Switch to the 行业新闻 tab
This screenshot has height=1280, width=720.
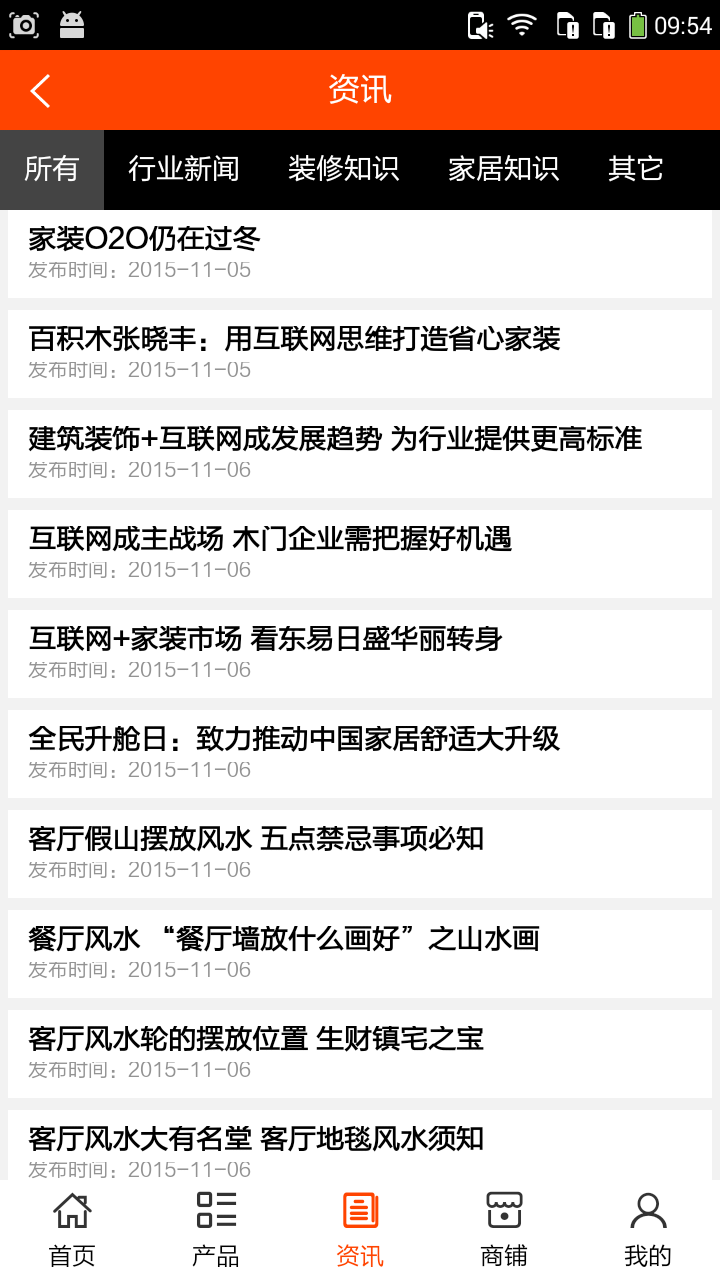pos(184,169)
